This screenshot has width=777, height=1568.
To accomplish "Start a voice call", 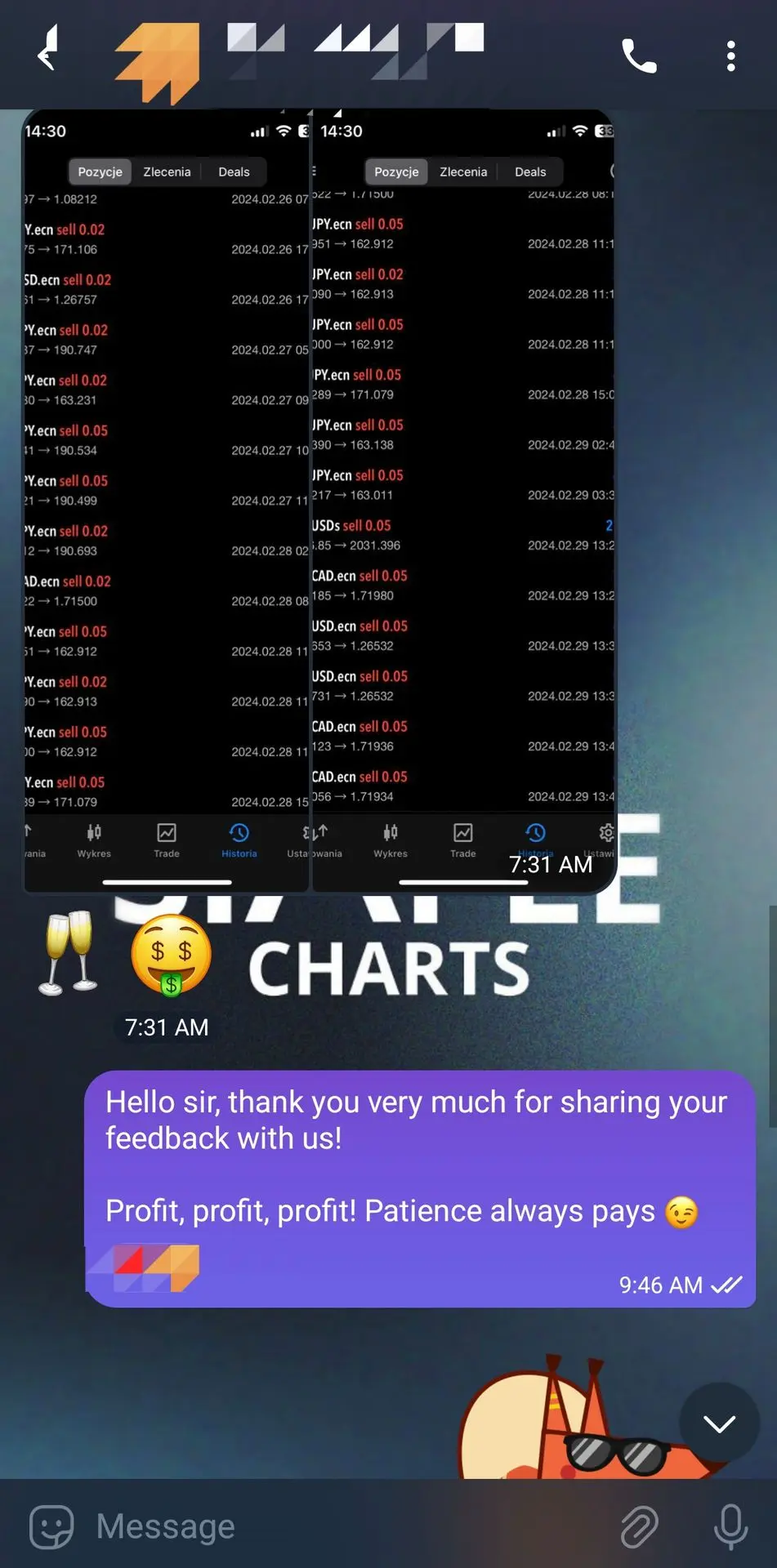I will [x=639, y=56].
